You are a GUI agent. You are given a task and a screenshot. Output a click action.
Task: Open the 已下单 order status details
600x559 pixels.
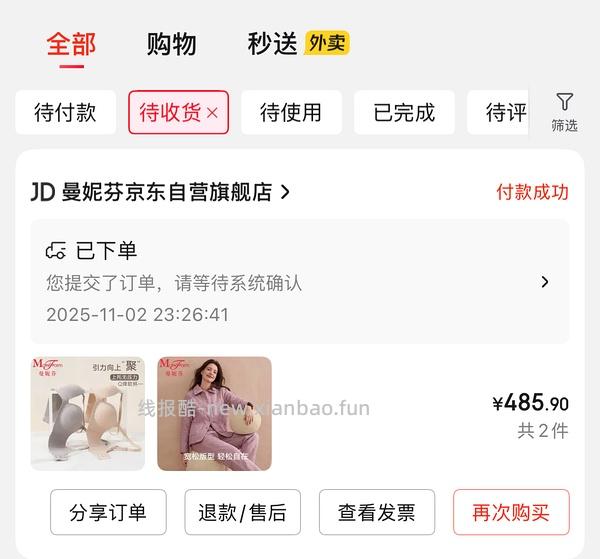point(300,282)
